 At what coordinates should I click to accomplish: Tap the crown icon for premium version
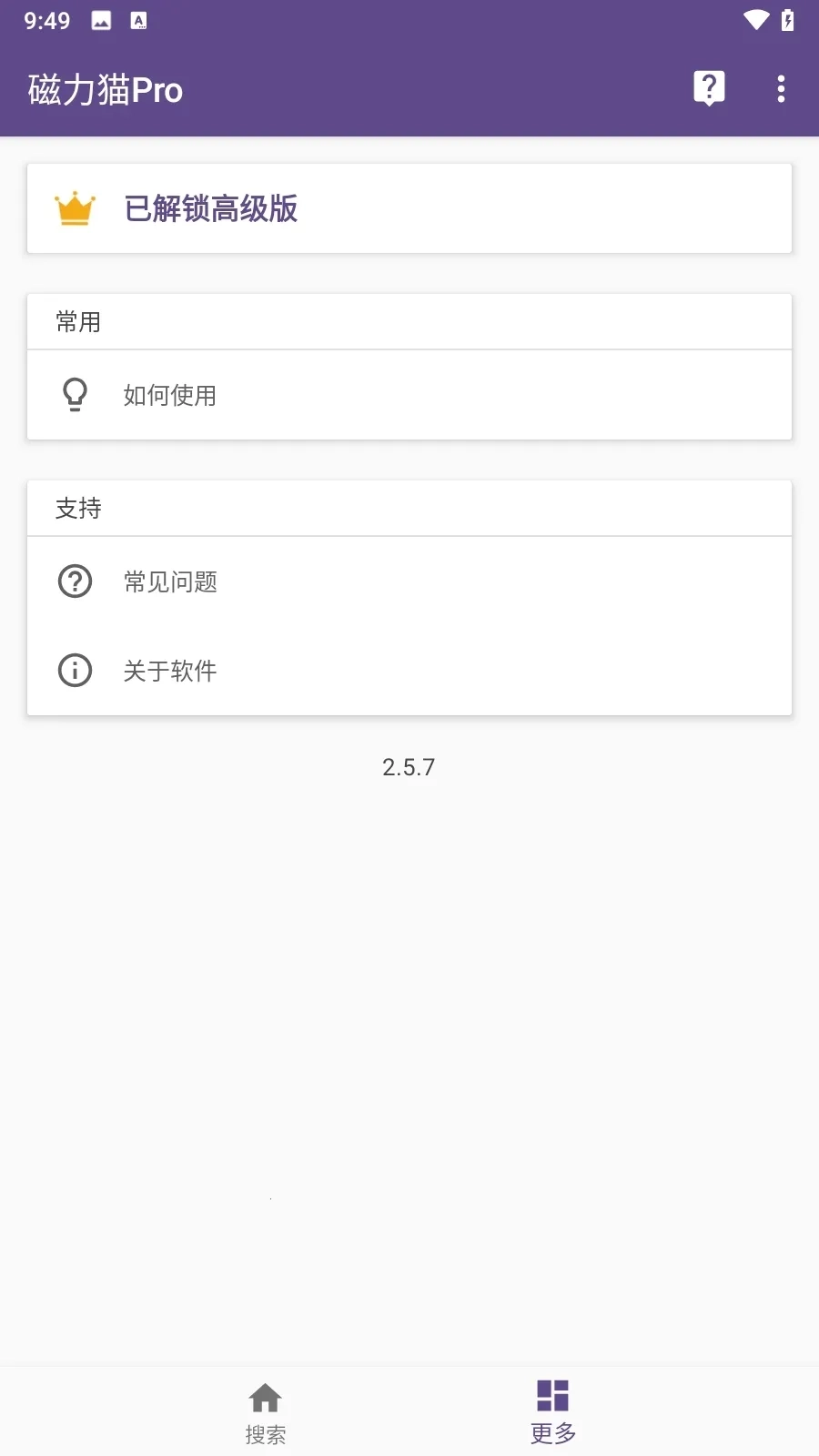(x=75, y=208)
